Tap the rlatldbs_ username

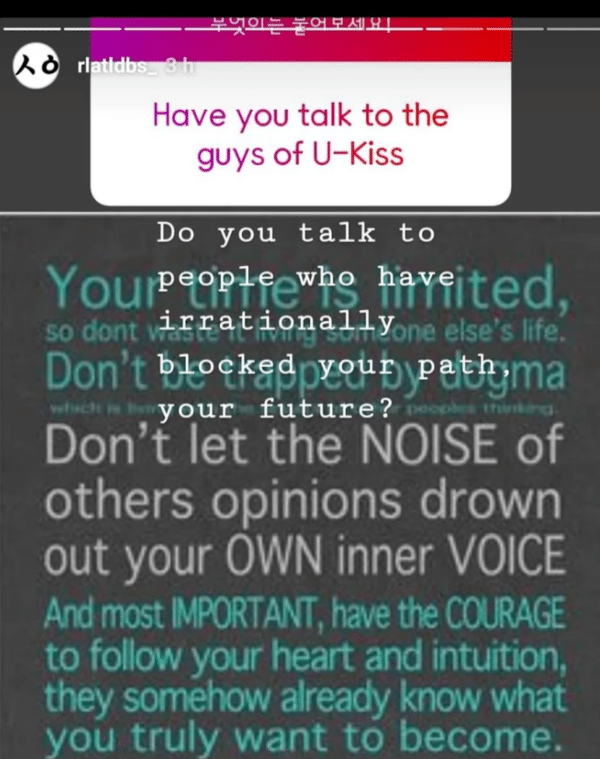(118, 66)
